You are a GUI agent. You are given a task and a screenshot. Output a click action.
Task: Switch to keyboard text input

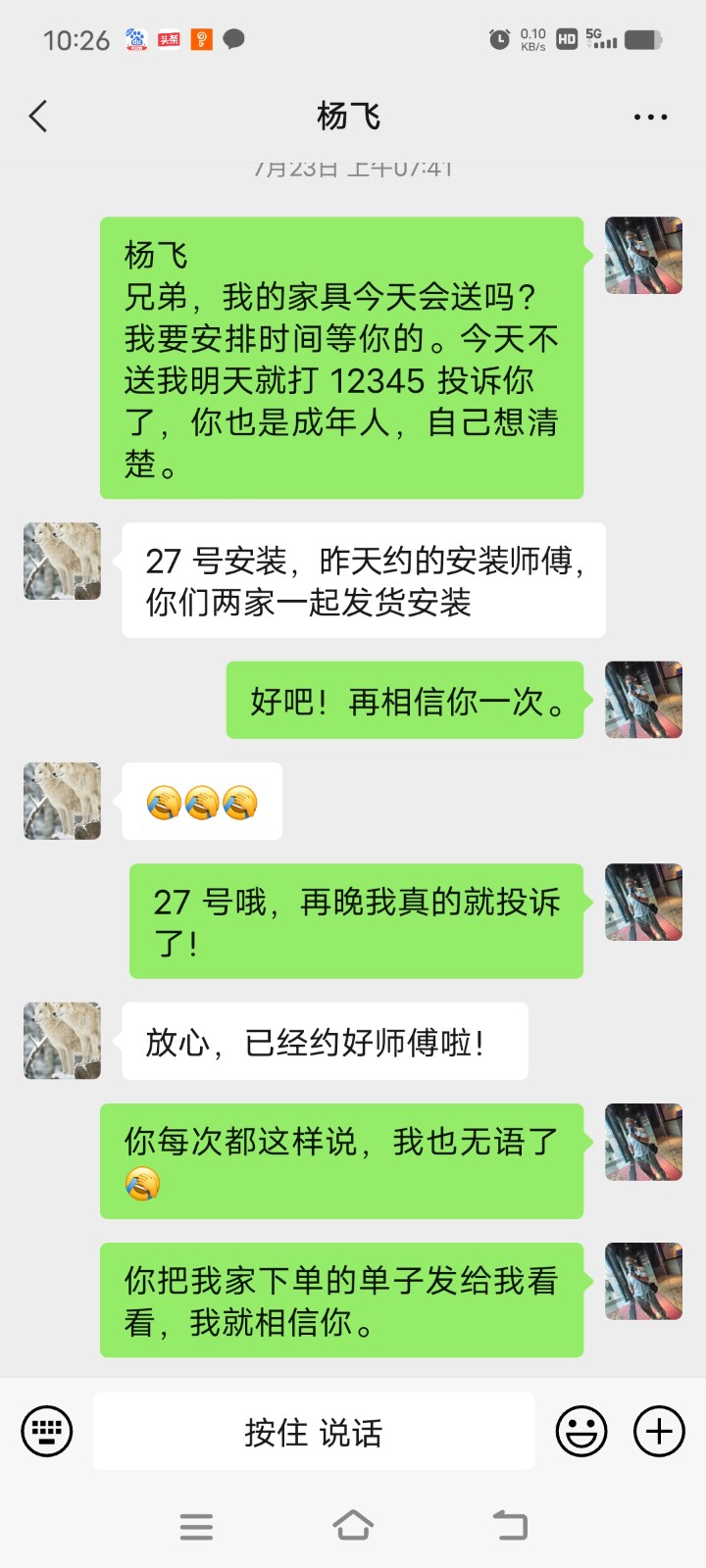click(x=46, y=1432)
